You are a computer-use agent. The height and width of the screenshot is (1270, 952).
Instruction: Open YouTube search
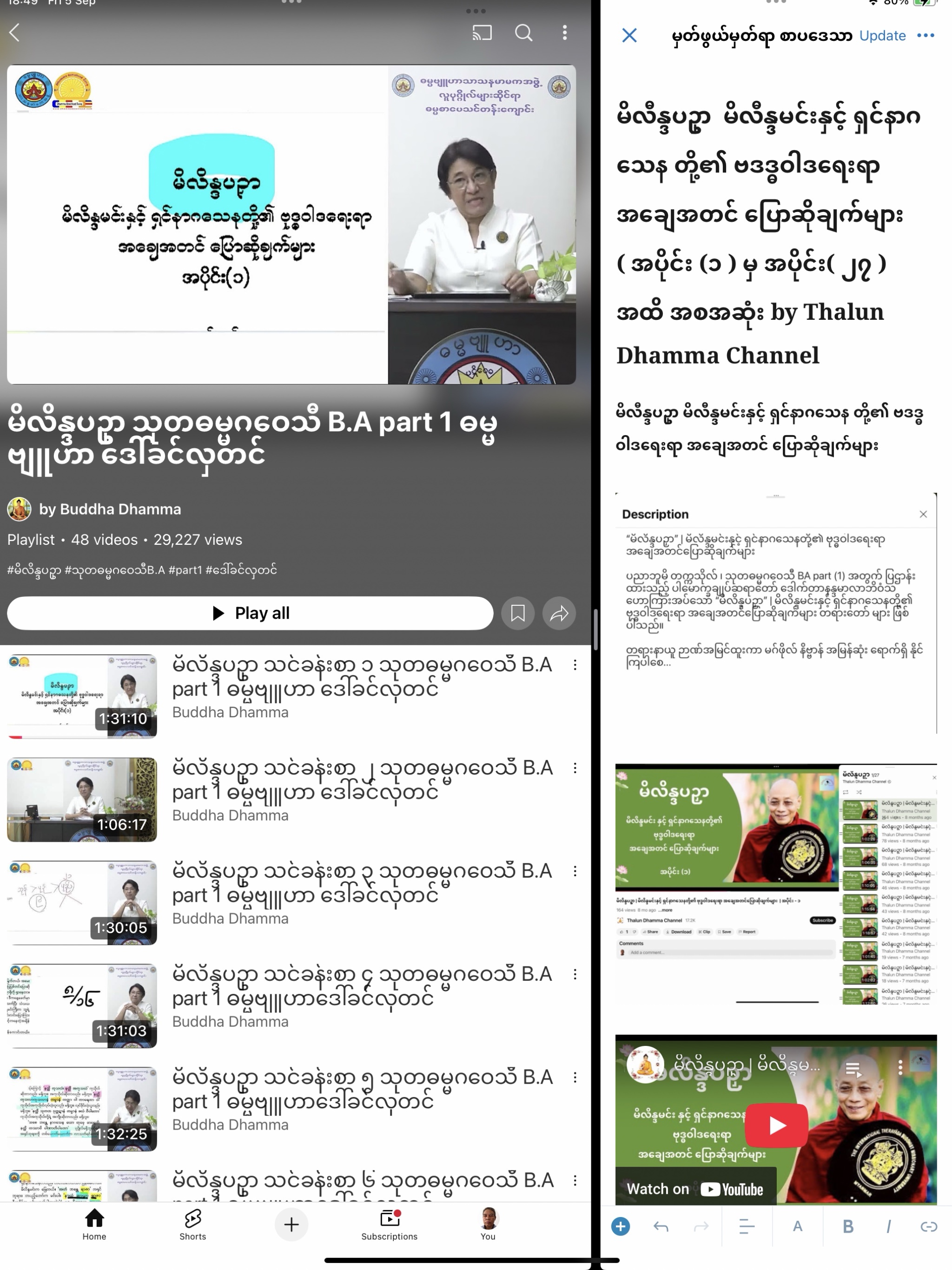[x=523, y=33]
